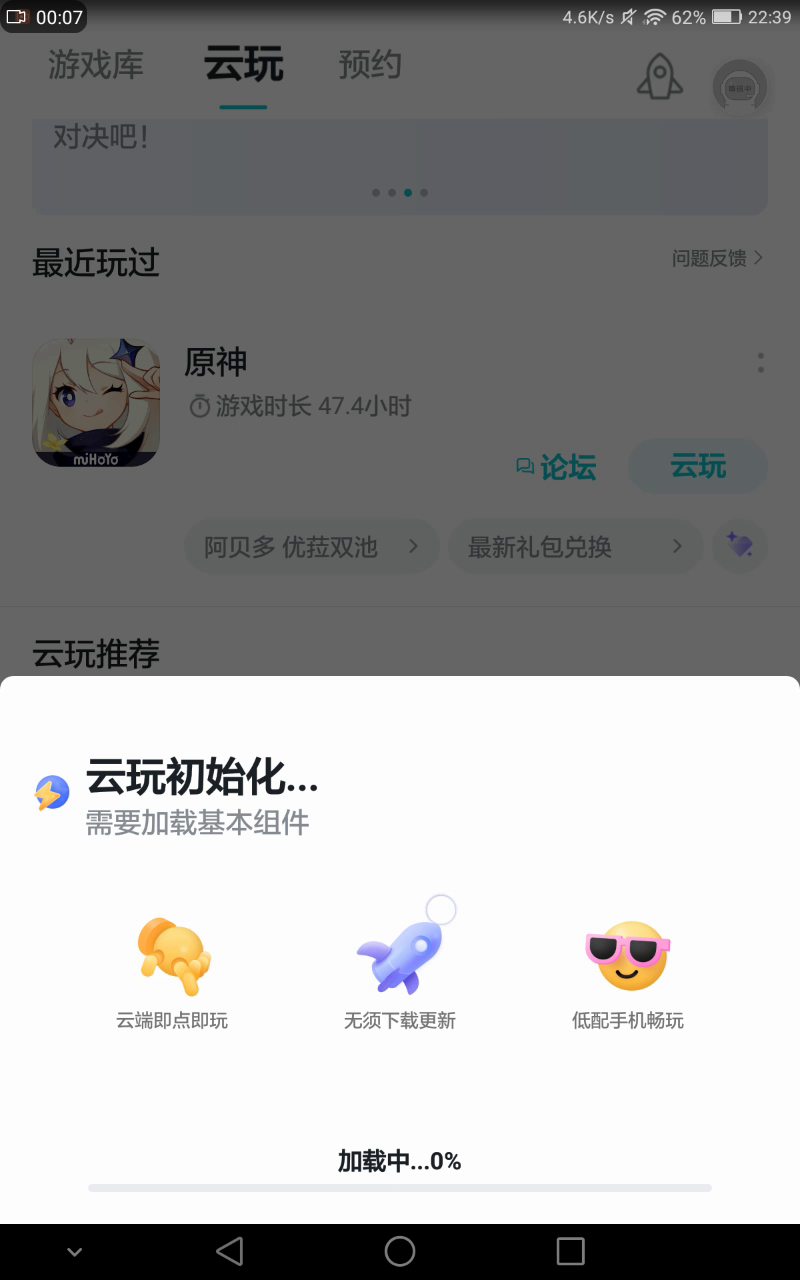
Task: Open the 原神 game icon
Action: [96, 403]
